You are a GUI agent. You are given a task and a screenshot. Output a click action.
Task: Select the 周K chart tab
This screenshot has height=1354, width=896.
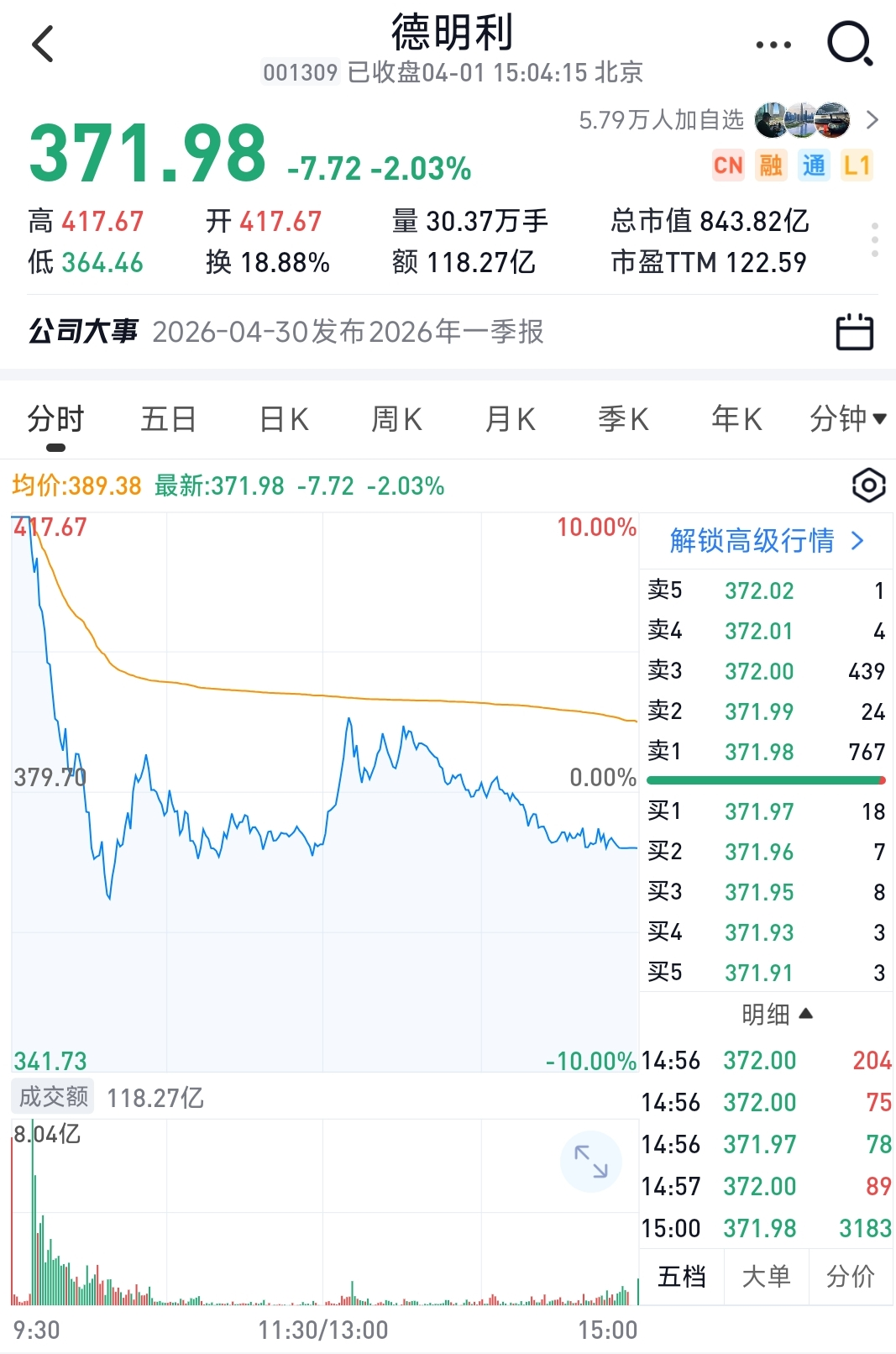(x=396, y=418)
